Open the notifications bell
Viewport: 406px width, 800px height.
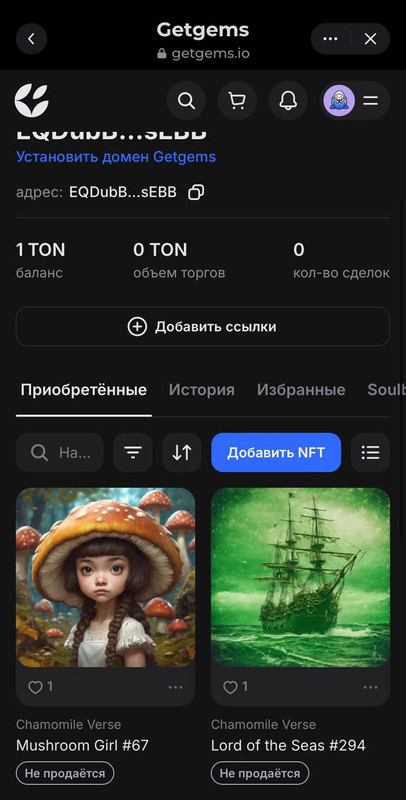[288, 101]
